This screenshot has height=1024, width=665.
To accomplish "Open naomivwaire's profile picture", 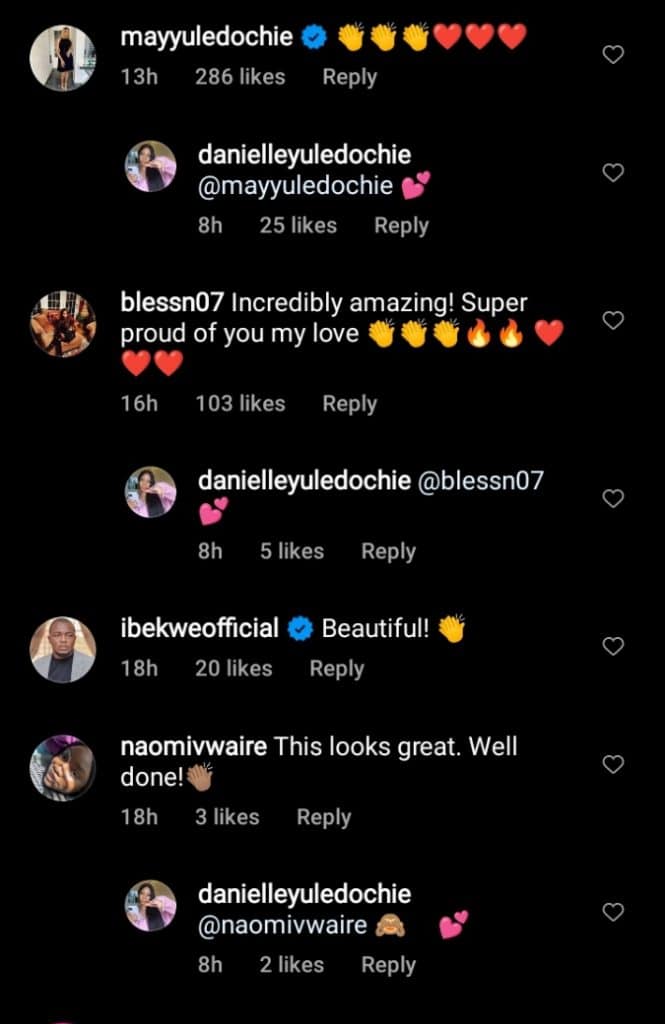I will point(63,768).
